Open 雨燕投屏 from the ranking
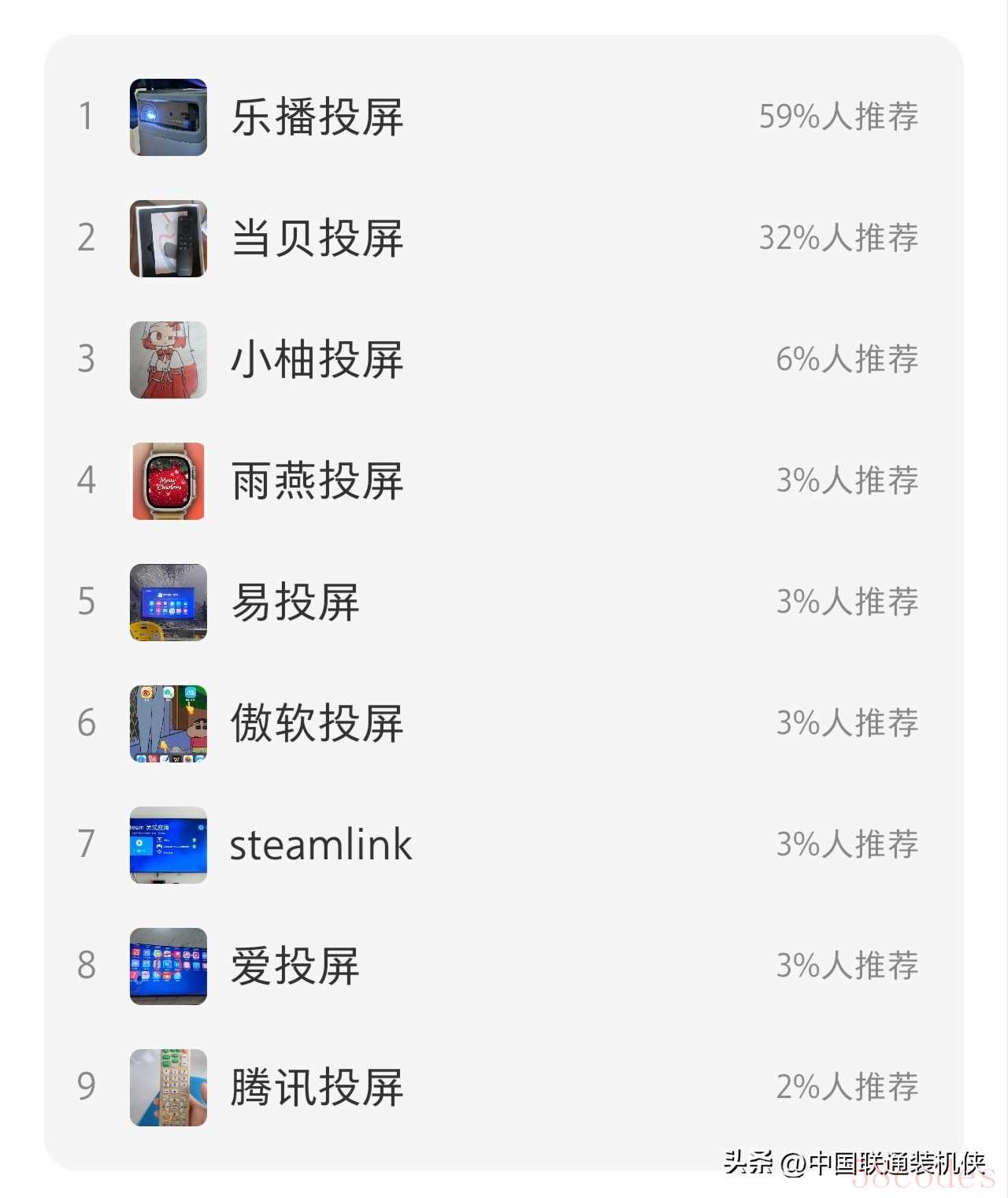The width and height of the screenshot is (1008, 1198). (x=317, y=481)
